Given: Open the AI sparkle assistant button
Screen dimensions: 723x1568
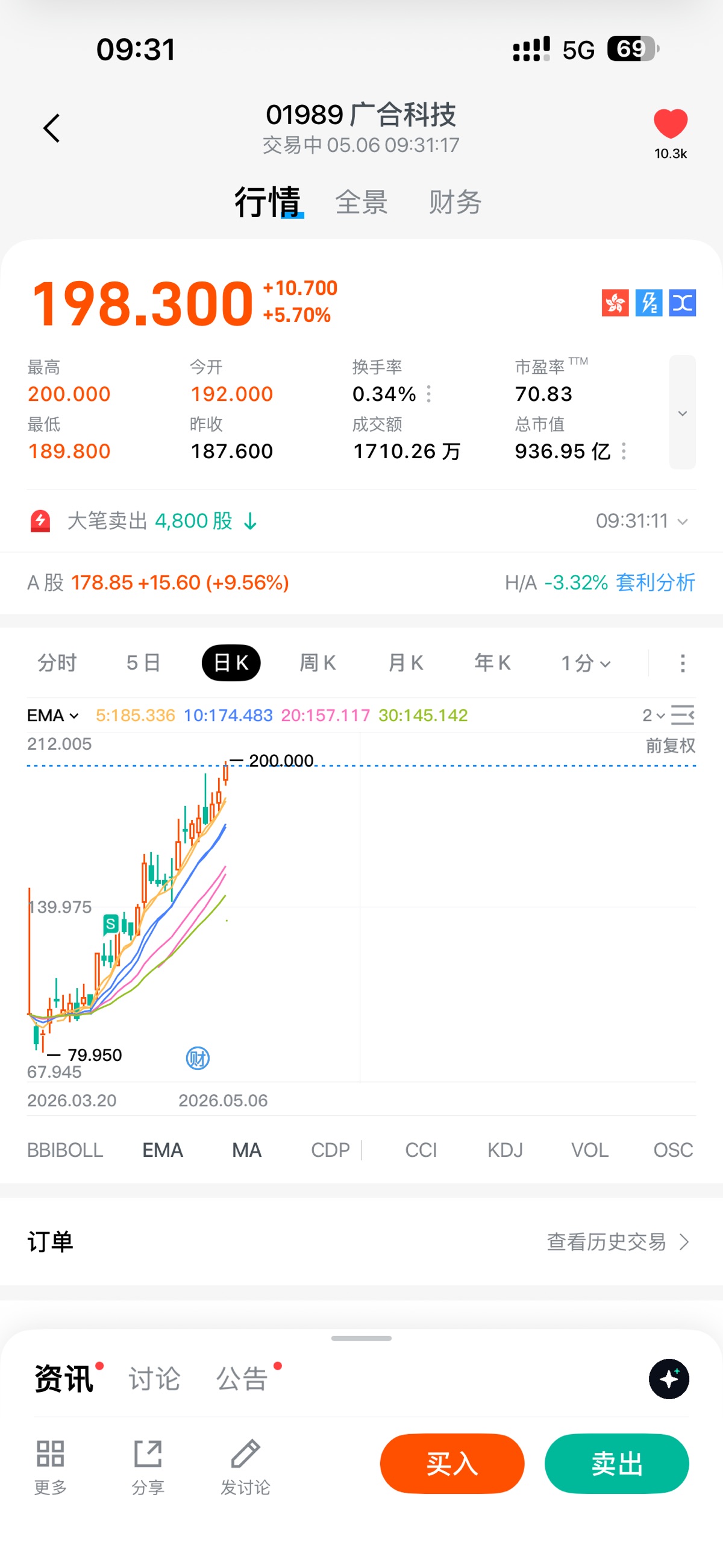Looking at the screenshot, I should [x=669, y=1379].
